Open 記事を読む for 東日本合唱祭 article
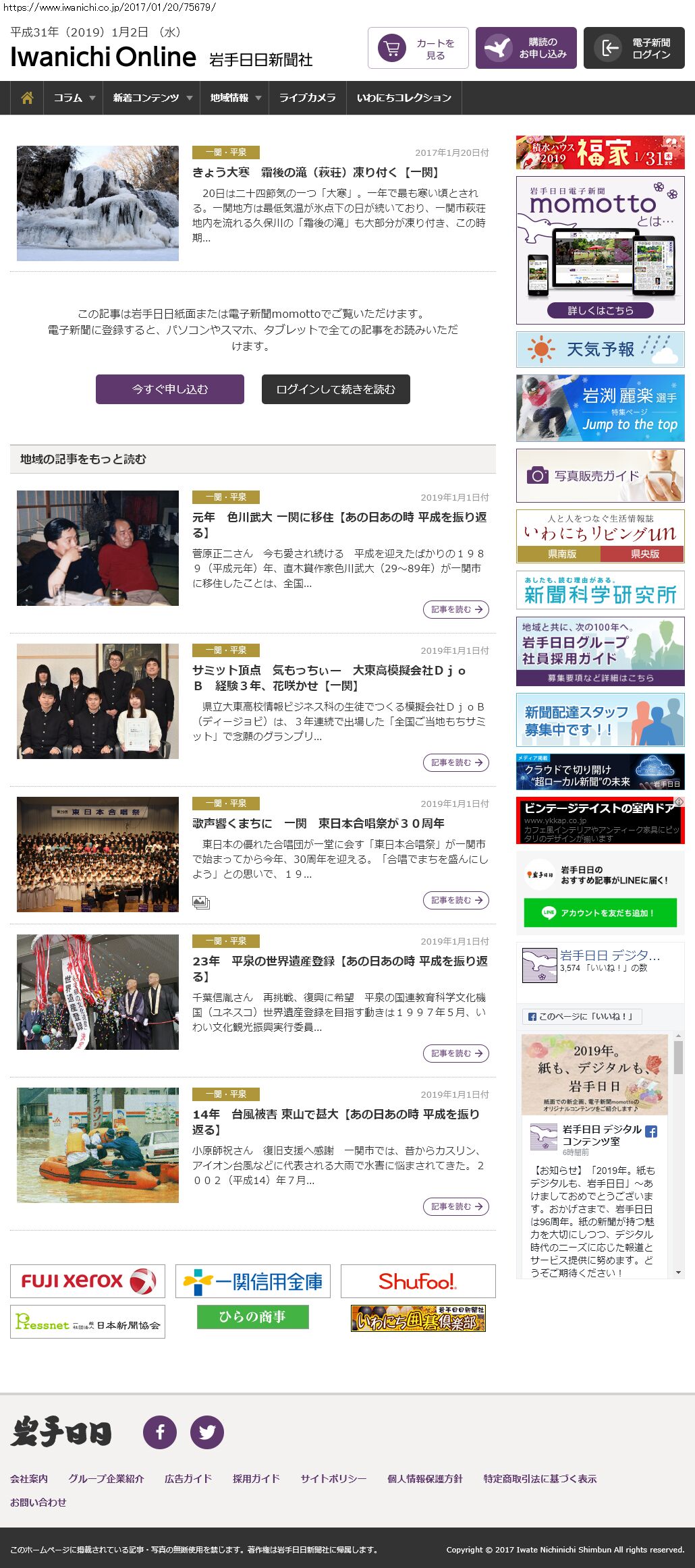The image size is (695, 1568). tap(456, 900)
